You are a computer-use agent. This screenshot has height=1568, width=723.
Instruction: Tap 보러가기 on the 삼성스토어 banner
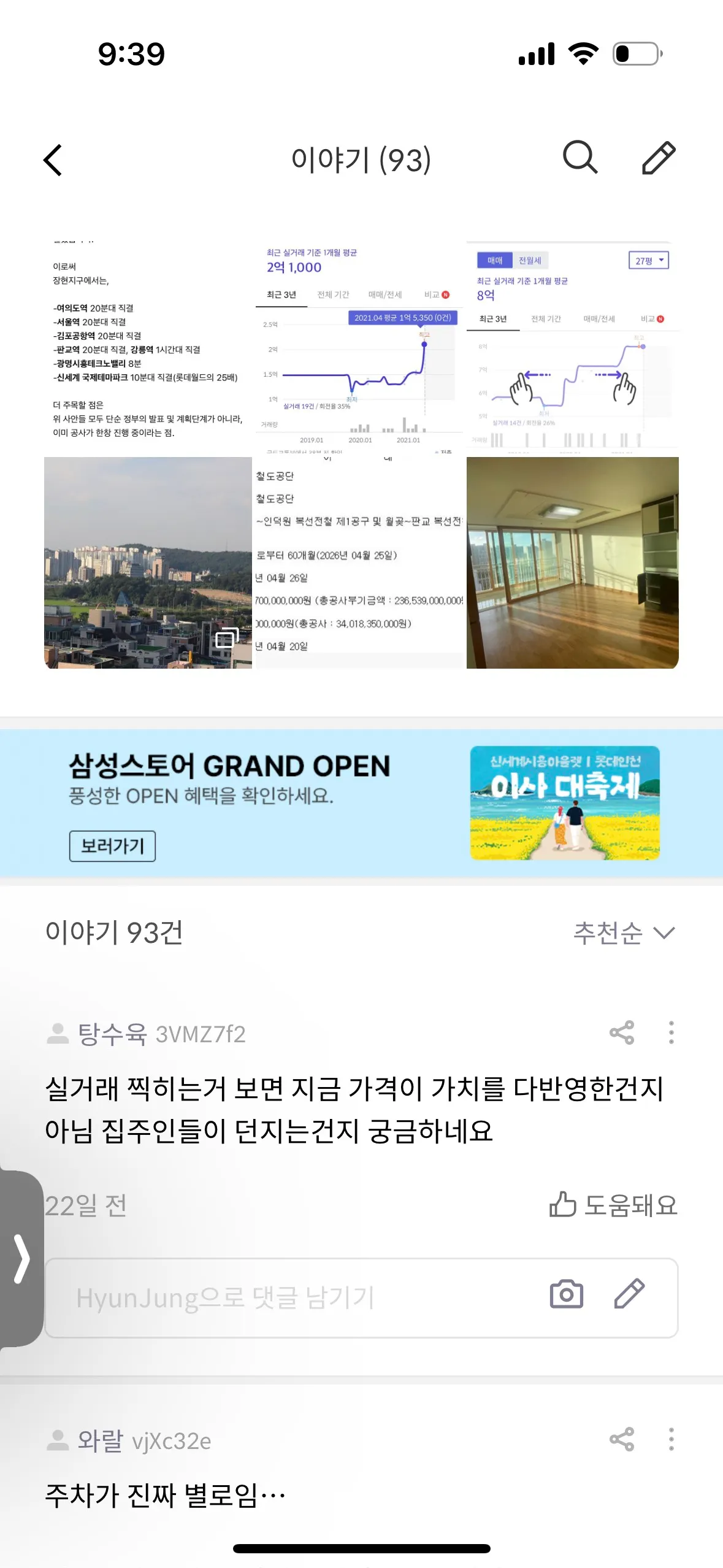pyautogui.click(x=112, y=846)
